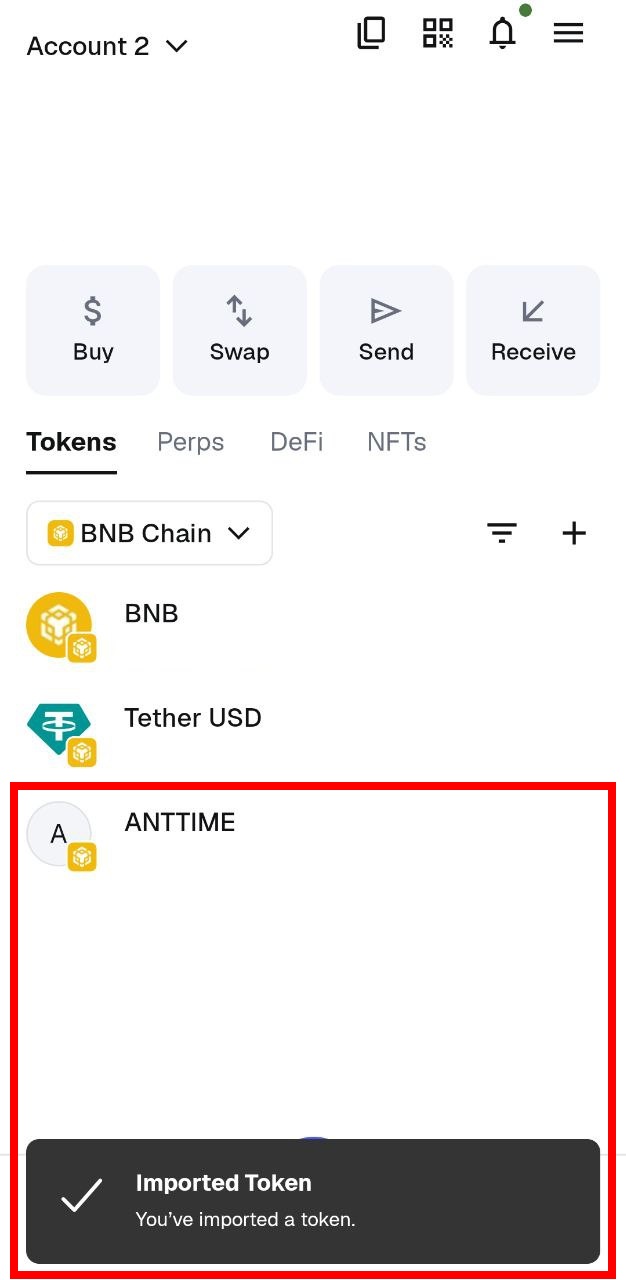Switch to the Perps tab
The image size is (626, 1280).
pyautogui.click(x=190, y=442)
